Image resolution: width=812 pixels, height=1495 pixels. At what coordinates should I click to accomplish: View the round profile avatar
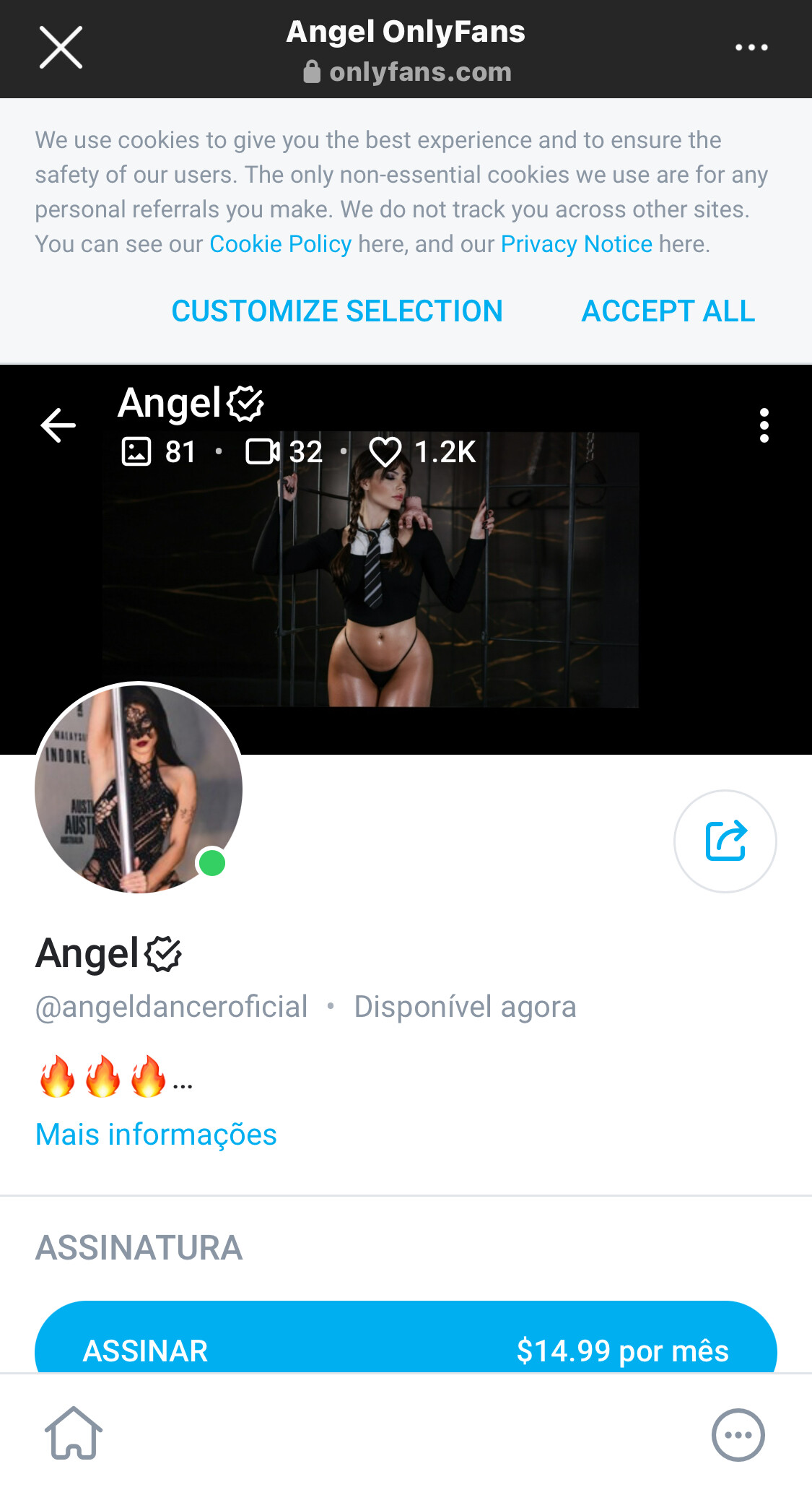[139, 789]
